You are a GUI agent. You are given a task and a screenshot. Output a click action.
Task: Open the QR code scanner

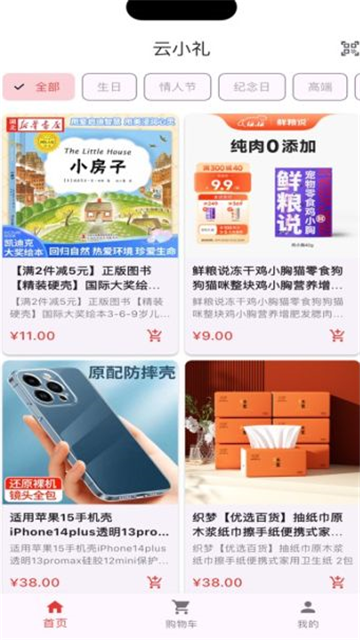(x=350, y=49)
